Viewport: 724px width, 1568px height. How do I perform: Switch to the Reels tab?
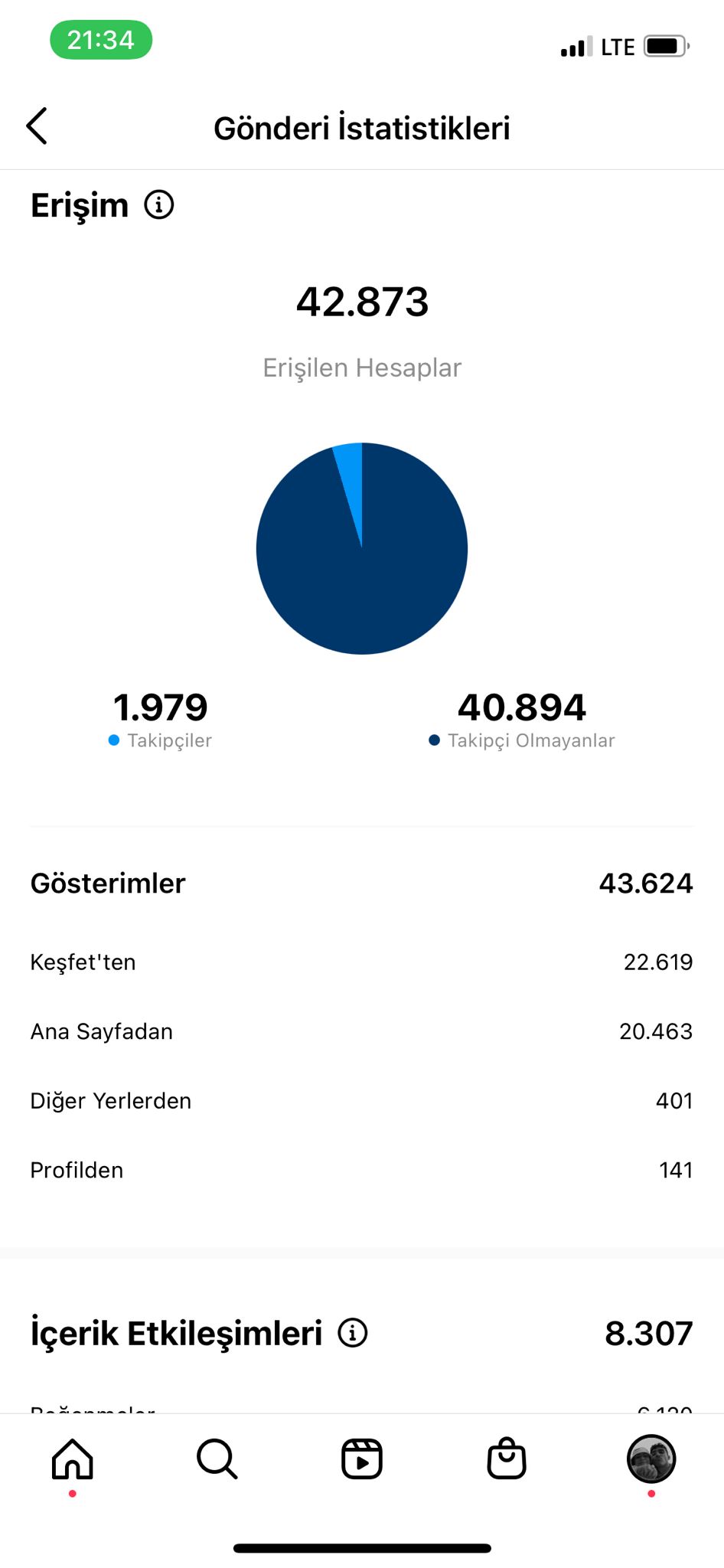(362, 1459)
